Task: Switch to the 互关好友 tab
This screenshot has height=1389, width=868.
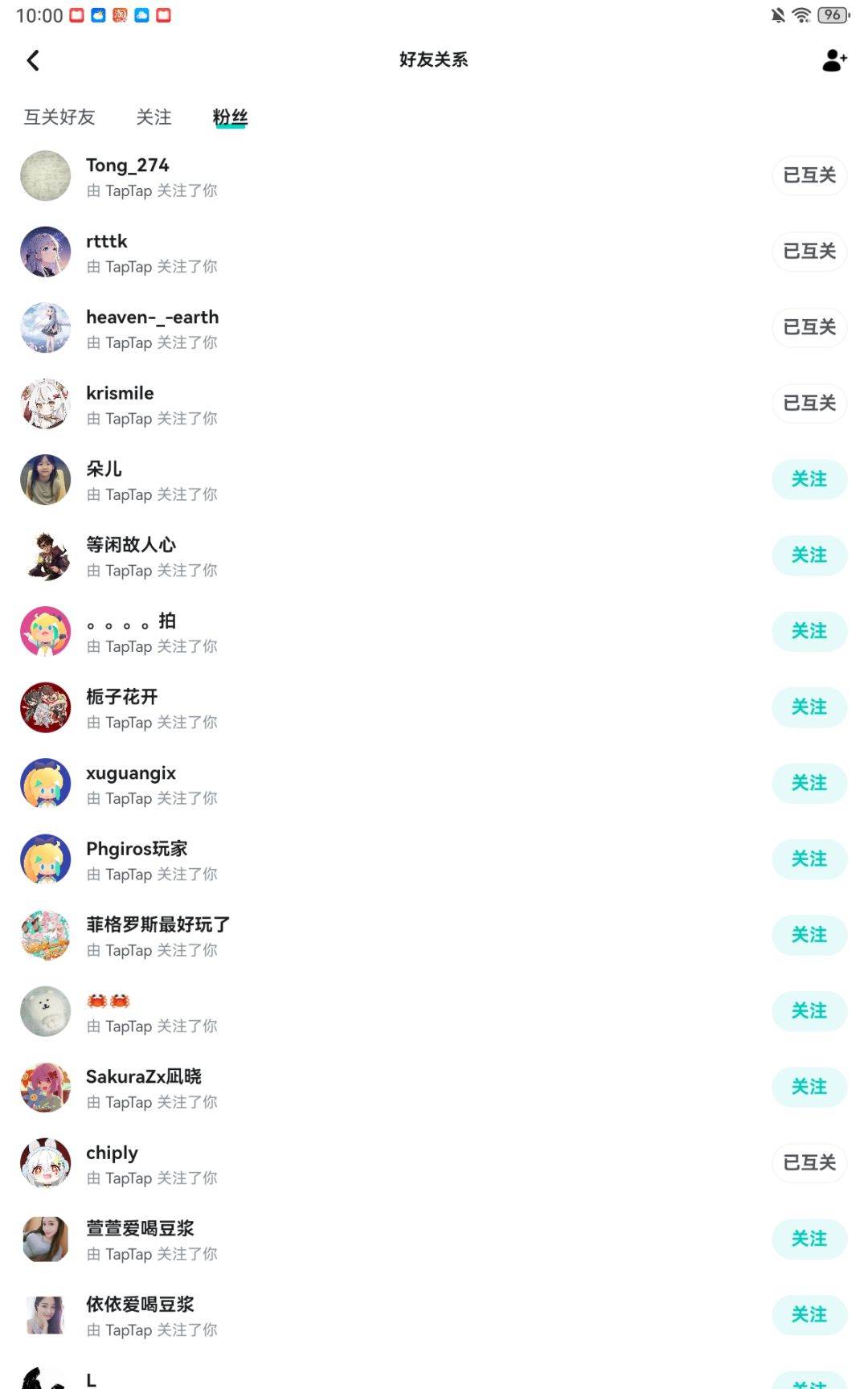Action: 59,117
